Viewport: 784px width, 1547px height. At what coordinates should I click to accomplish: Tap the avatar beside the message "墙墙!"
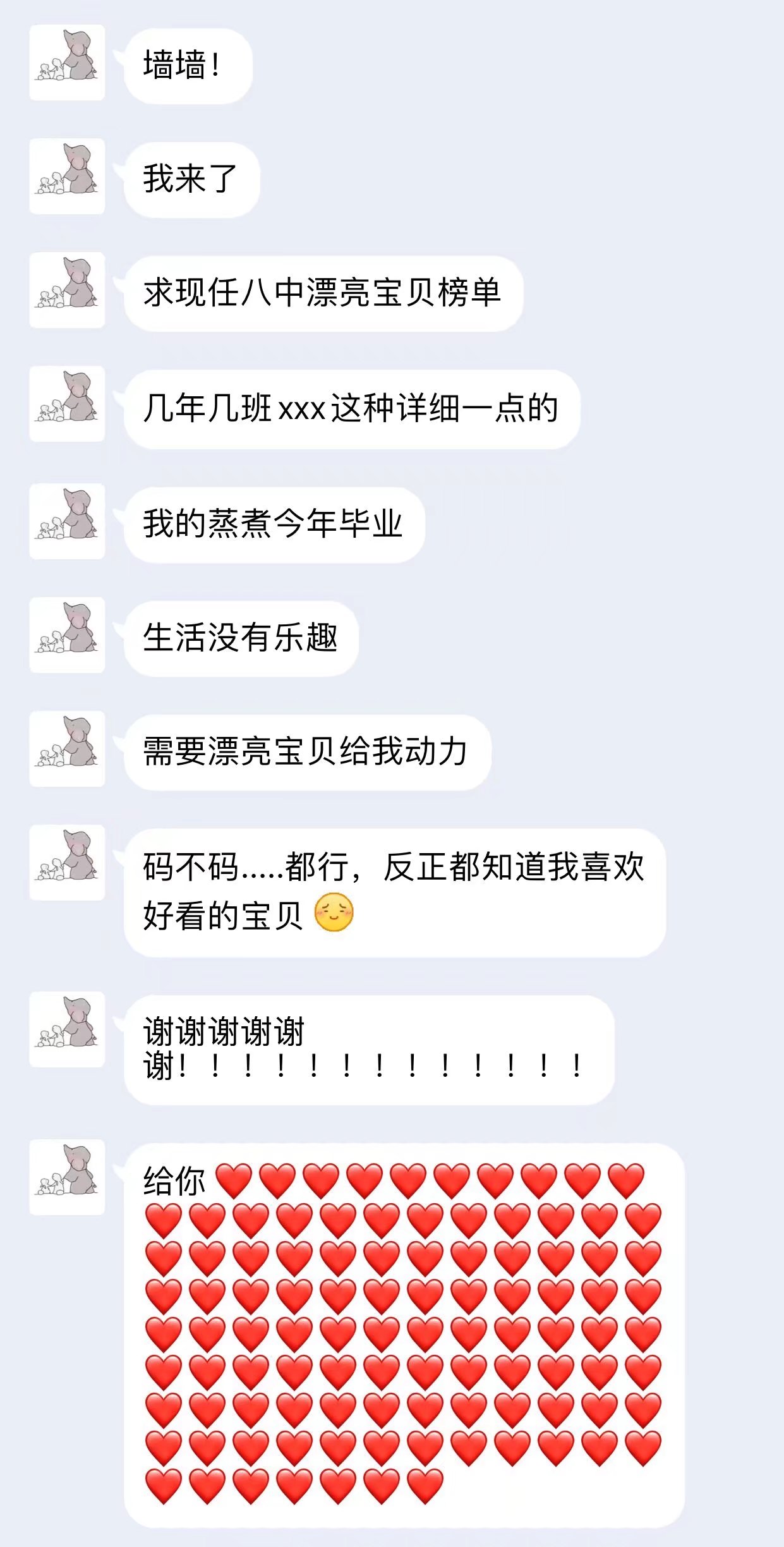click(x=67, y=62)
